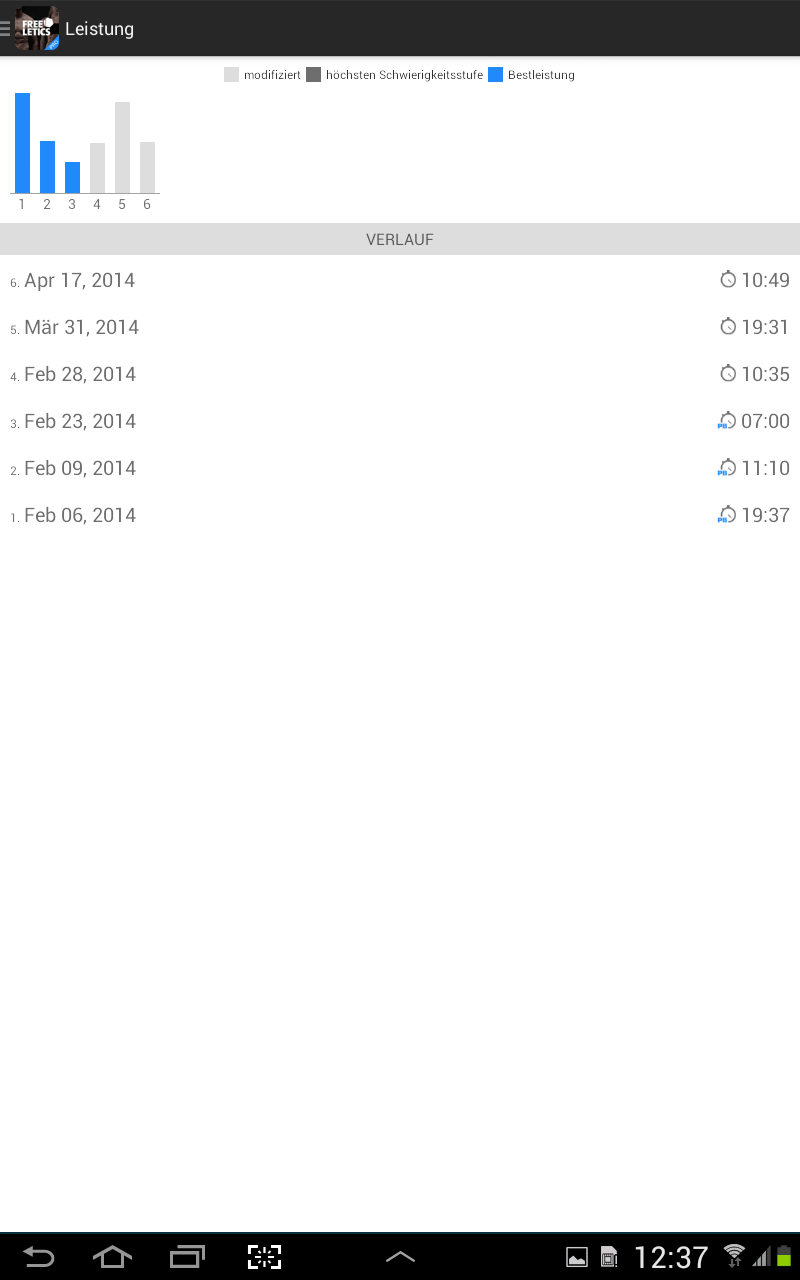
Task: Open the Mär 31, 2014 workout entry
Action: pyautogui.click(x=400, y=327)
